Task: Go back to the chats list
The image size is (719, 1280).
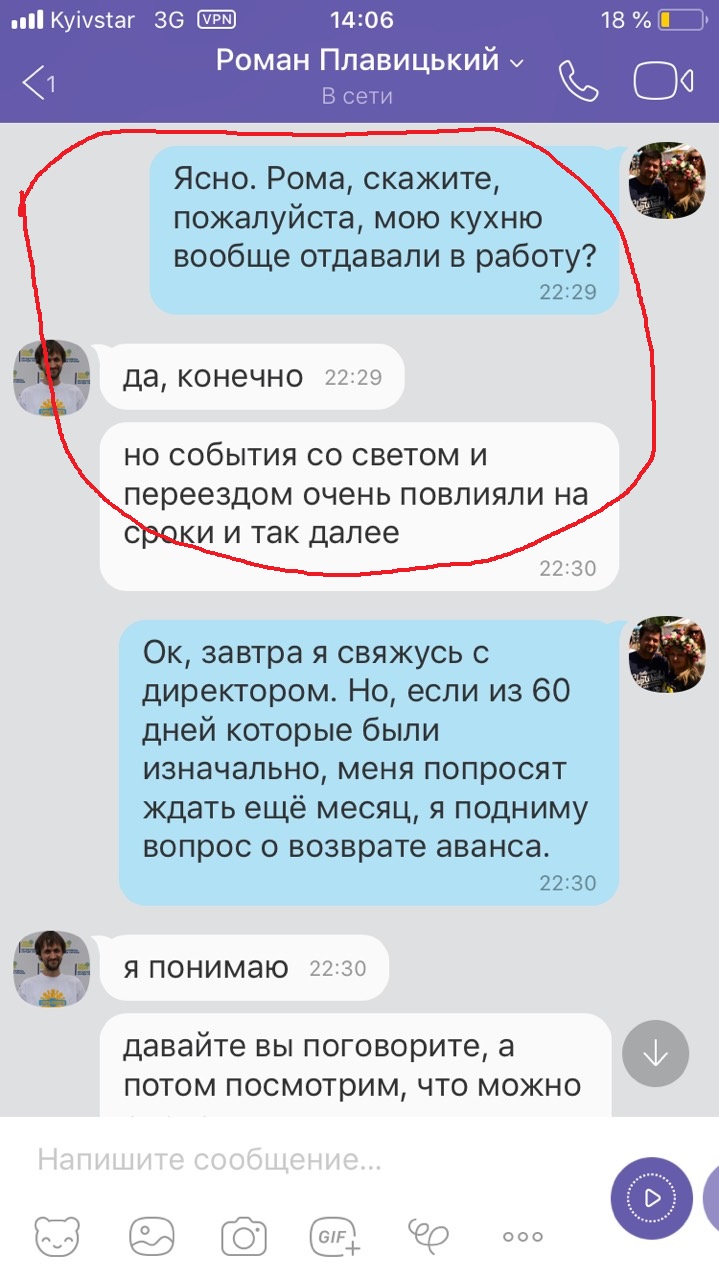Action: click(x=38, y=82)
